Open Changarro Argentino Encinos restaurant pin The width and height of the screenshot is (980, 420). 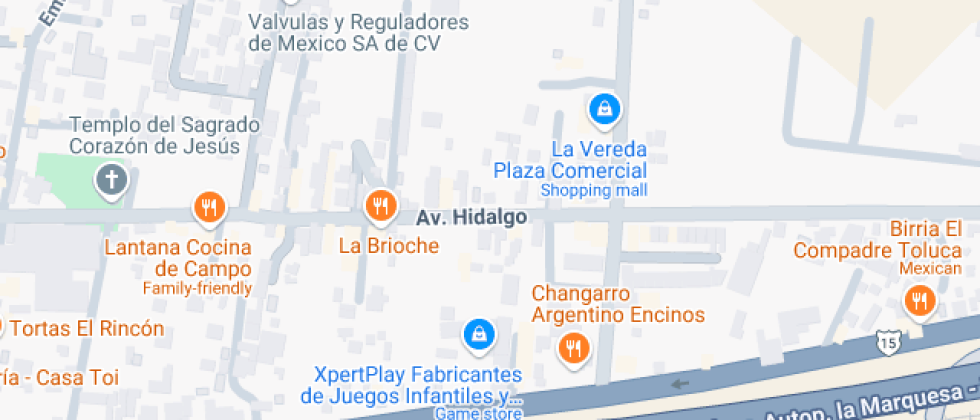pos(574,349)
